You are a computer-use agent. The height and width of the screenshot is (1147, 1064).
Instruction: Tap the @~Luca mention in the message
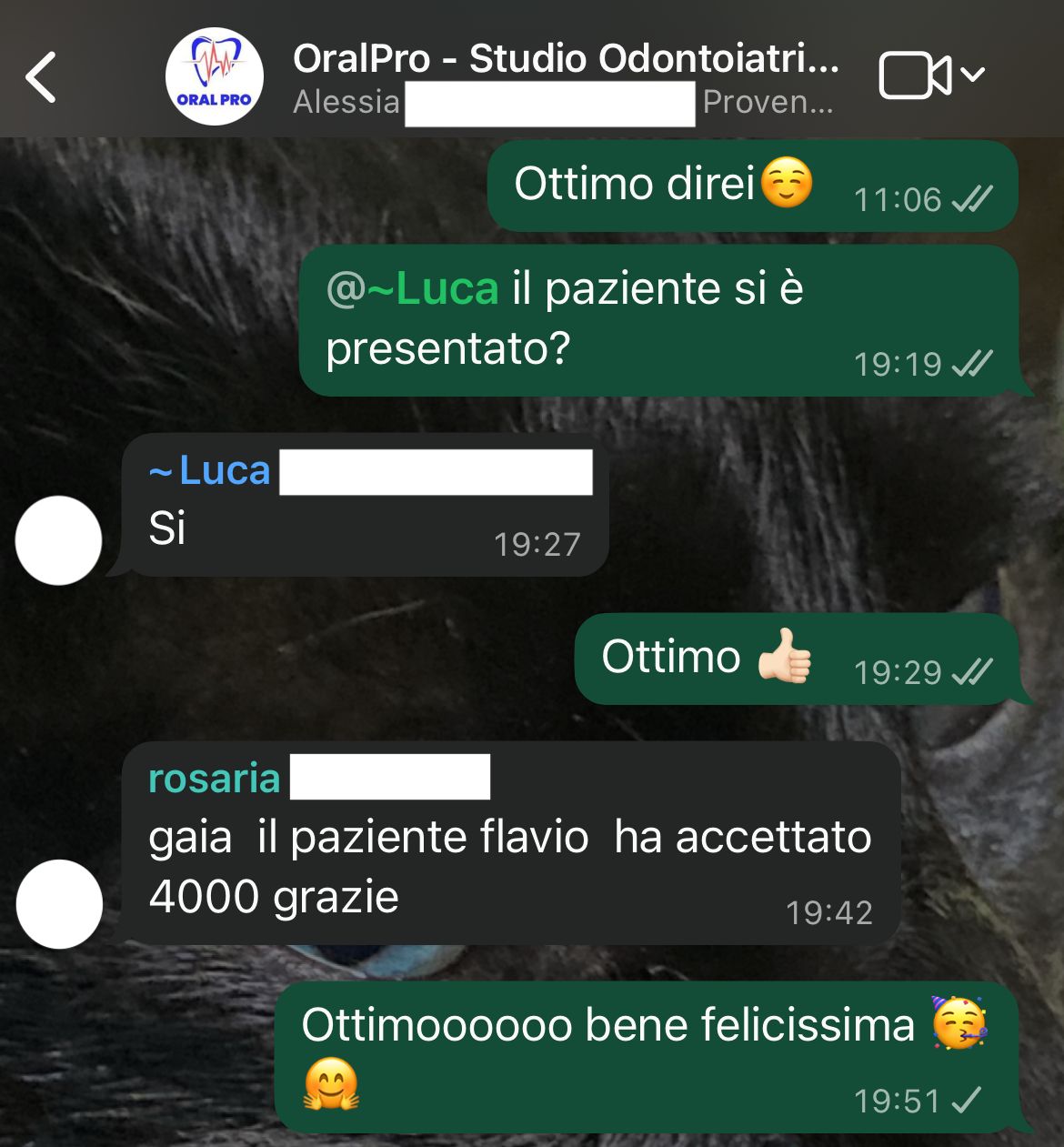[x=412, y=289]
